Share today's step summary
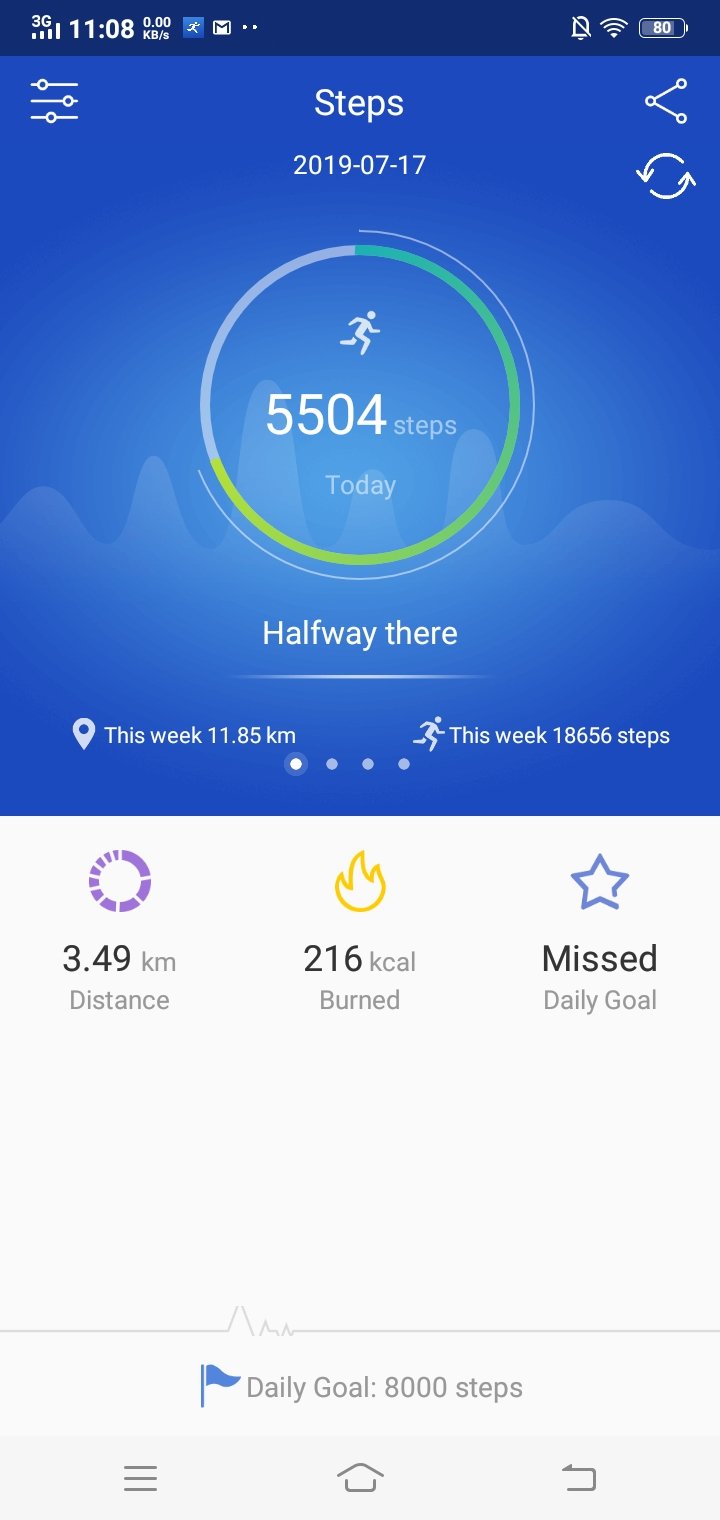 [x=666, y=101]
